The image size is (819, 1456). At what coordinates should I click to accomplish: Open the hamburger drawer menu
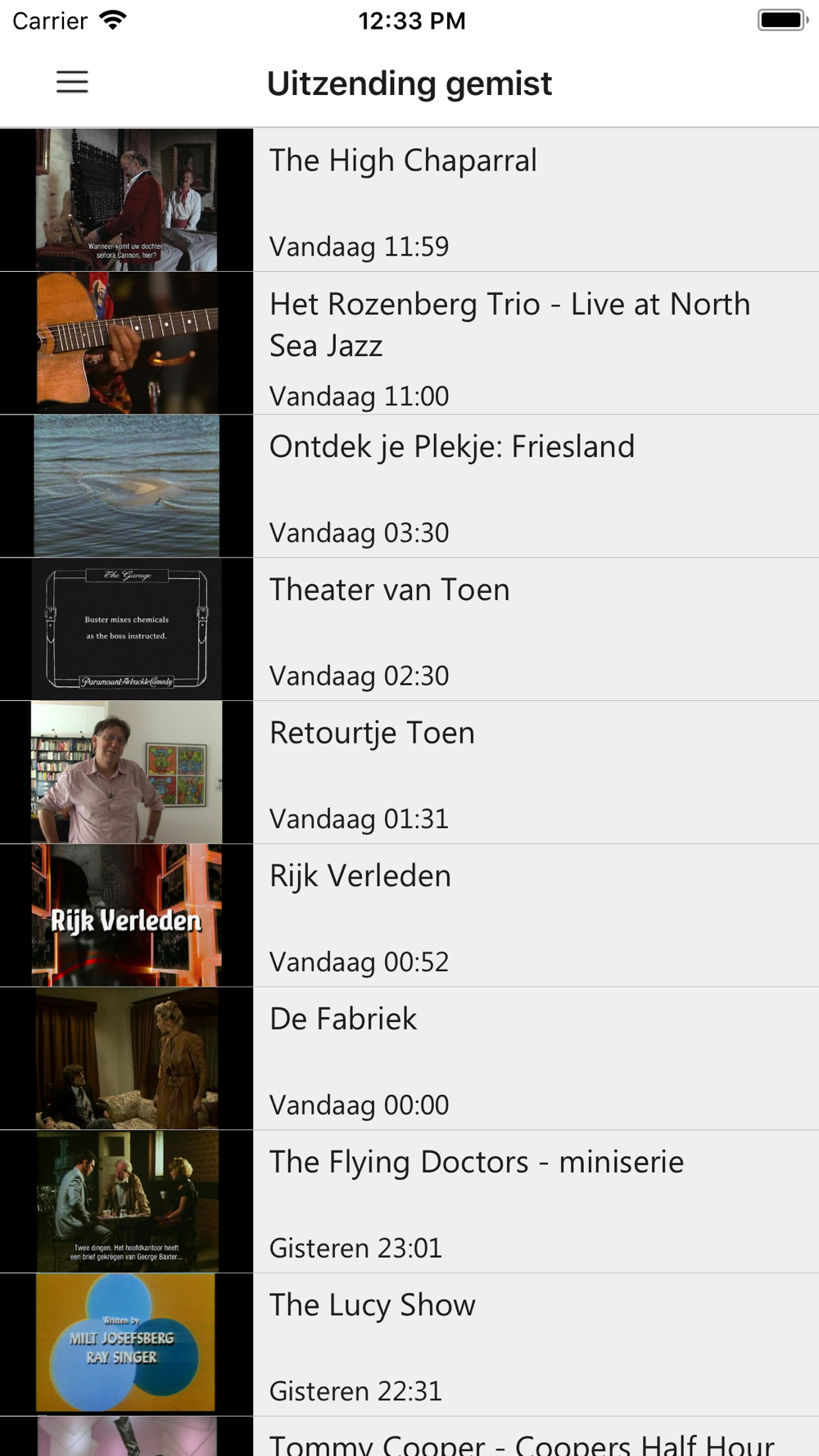tap(72, 82)
